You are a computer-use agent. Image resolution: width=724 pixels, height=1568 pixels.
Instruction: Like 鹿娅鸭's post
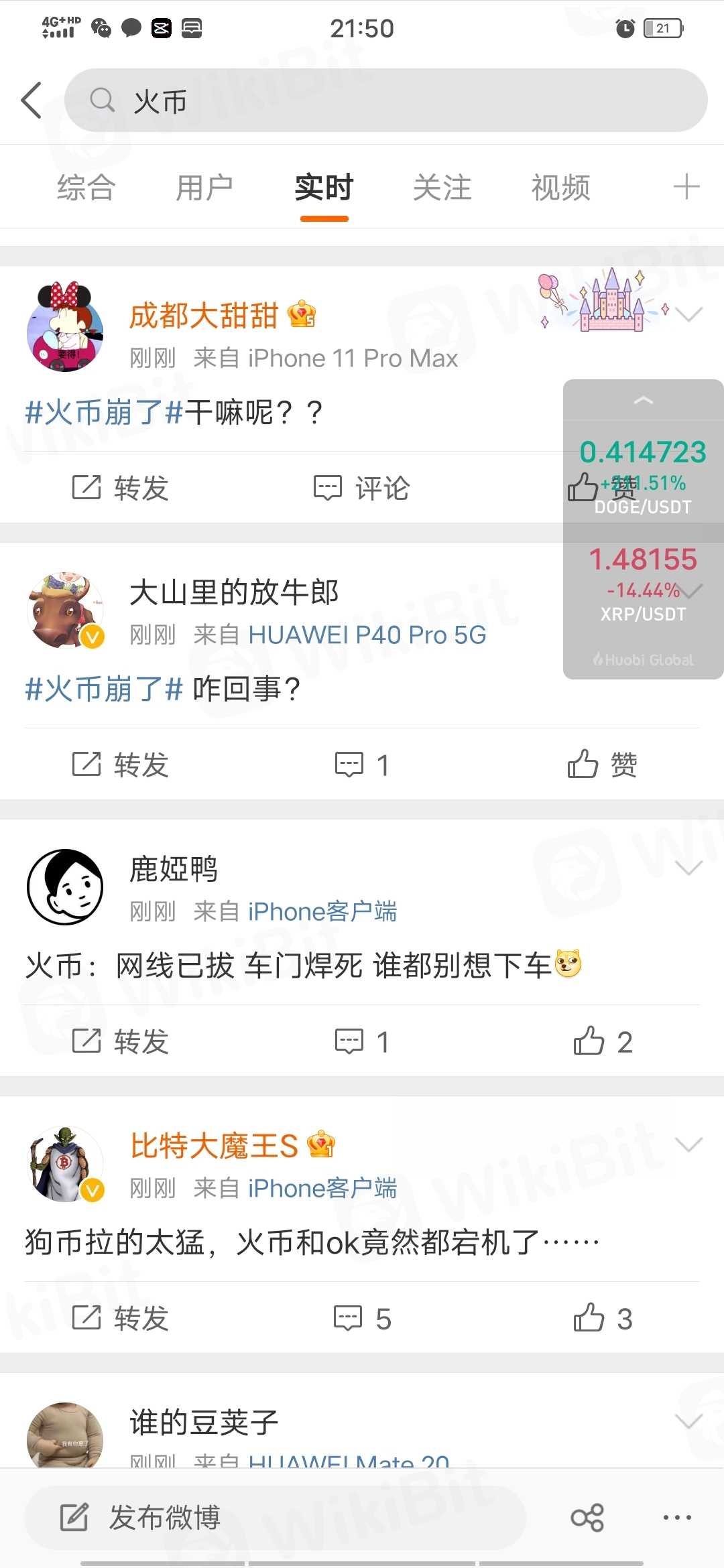coord(602,1041)
